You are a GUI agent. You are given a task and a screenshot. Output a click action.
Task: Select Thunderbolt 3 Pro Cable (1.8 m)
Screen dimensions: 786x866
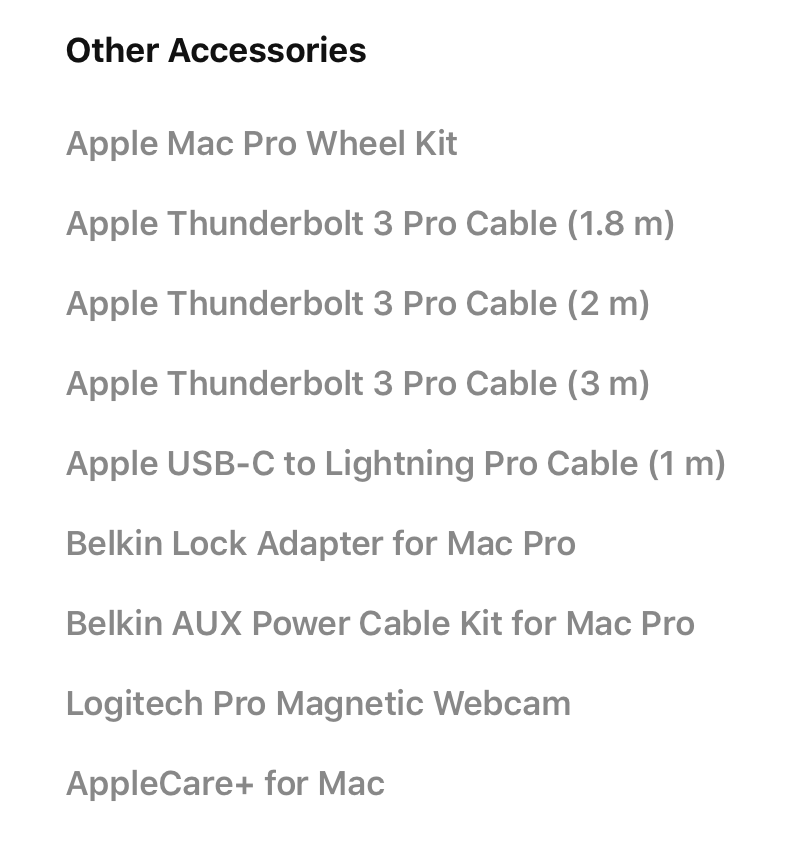370,224
